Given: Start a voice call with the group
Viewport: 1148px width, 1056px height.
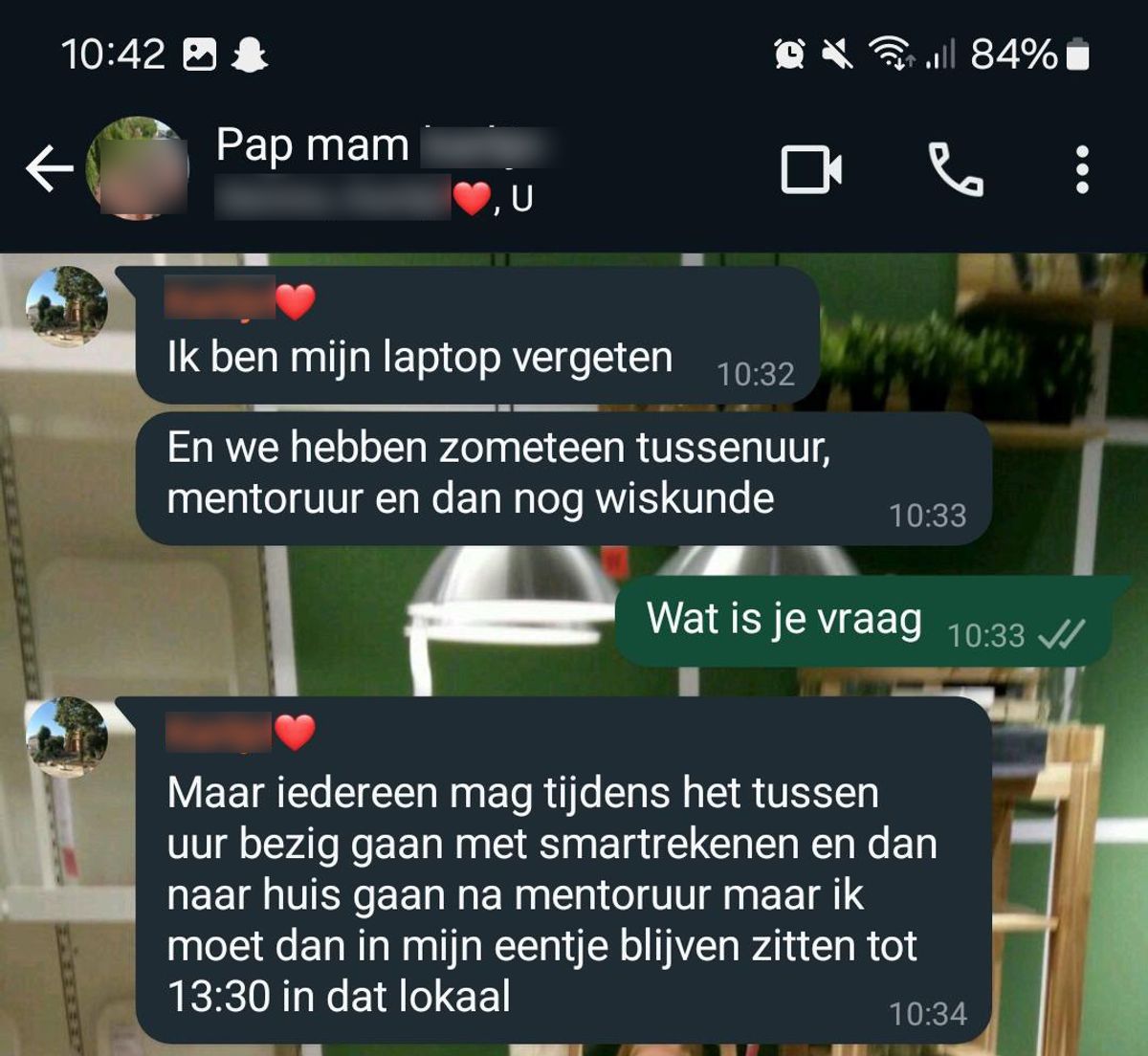Looking at the screenshot, I should (955, 170).
